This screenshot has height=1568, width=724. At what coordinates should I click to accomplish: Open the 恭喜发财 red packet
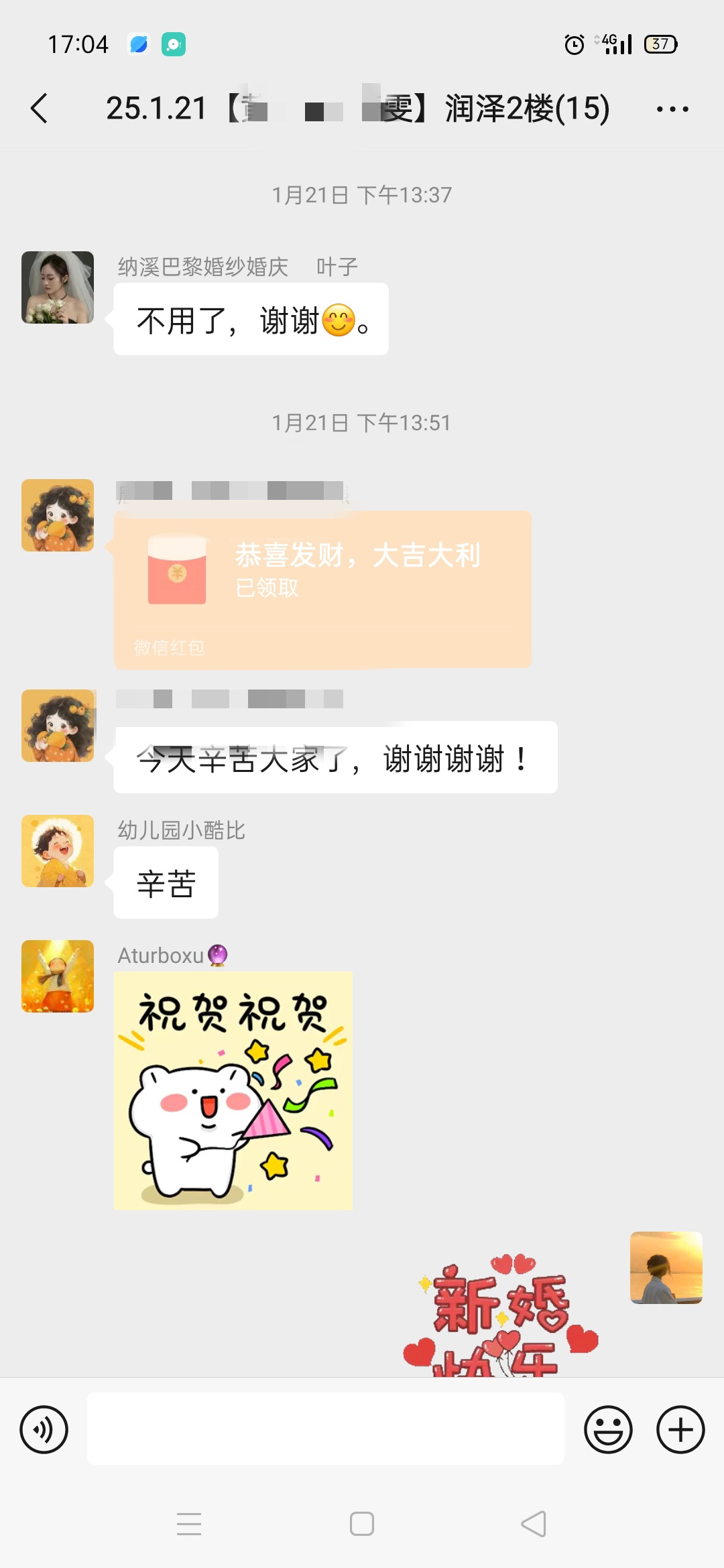322,590
